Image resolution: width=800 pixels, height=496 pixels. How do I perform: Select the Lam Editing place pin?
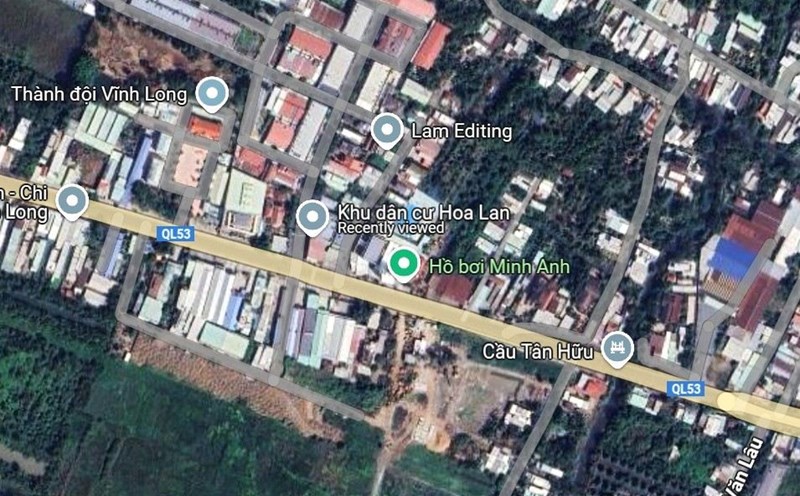pos(387,130)
